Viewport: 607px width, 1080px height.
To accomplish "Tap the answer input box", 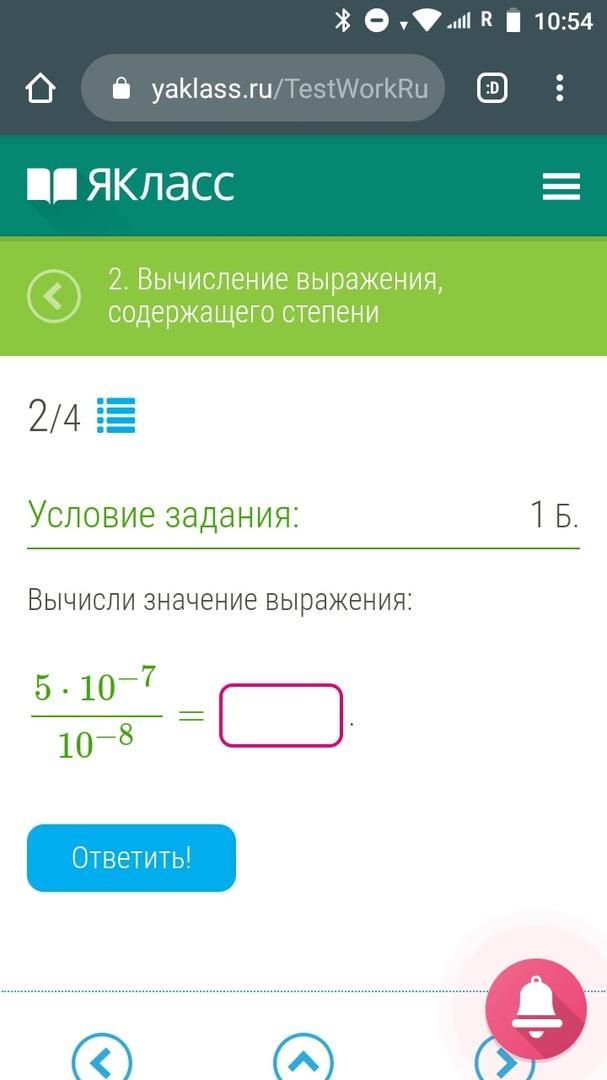I will click(281, 715).
